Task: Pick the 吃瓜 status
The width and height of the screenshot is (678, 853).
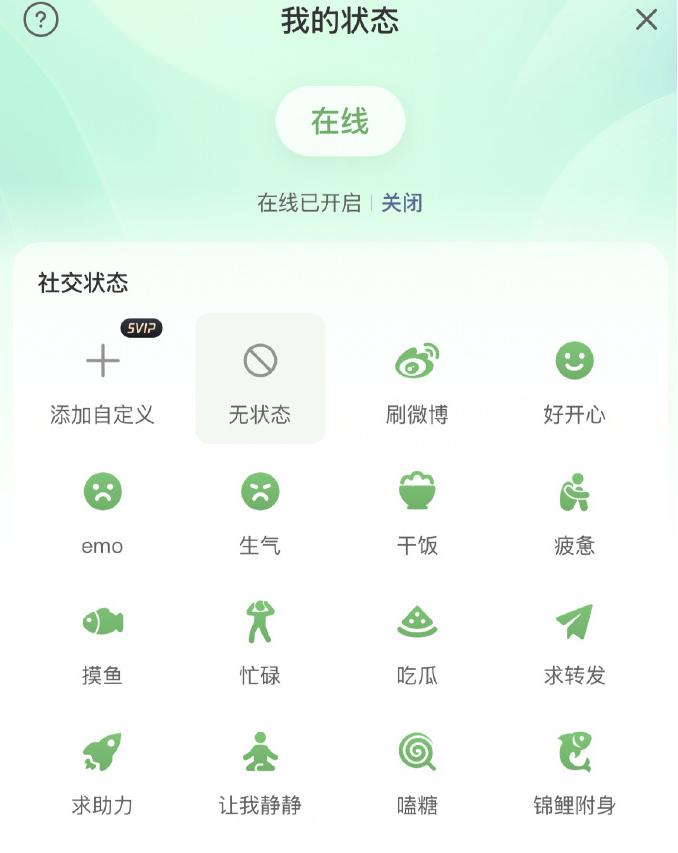Action: (x=417, y=640)
